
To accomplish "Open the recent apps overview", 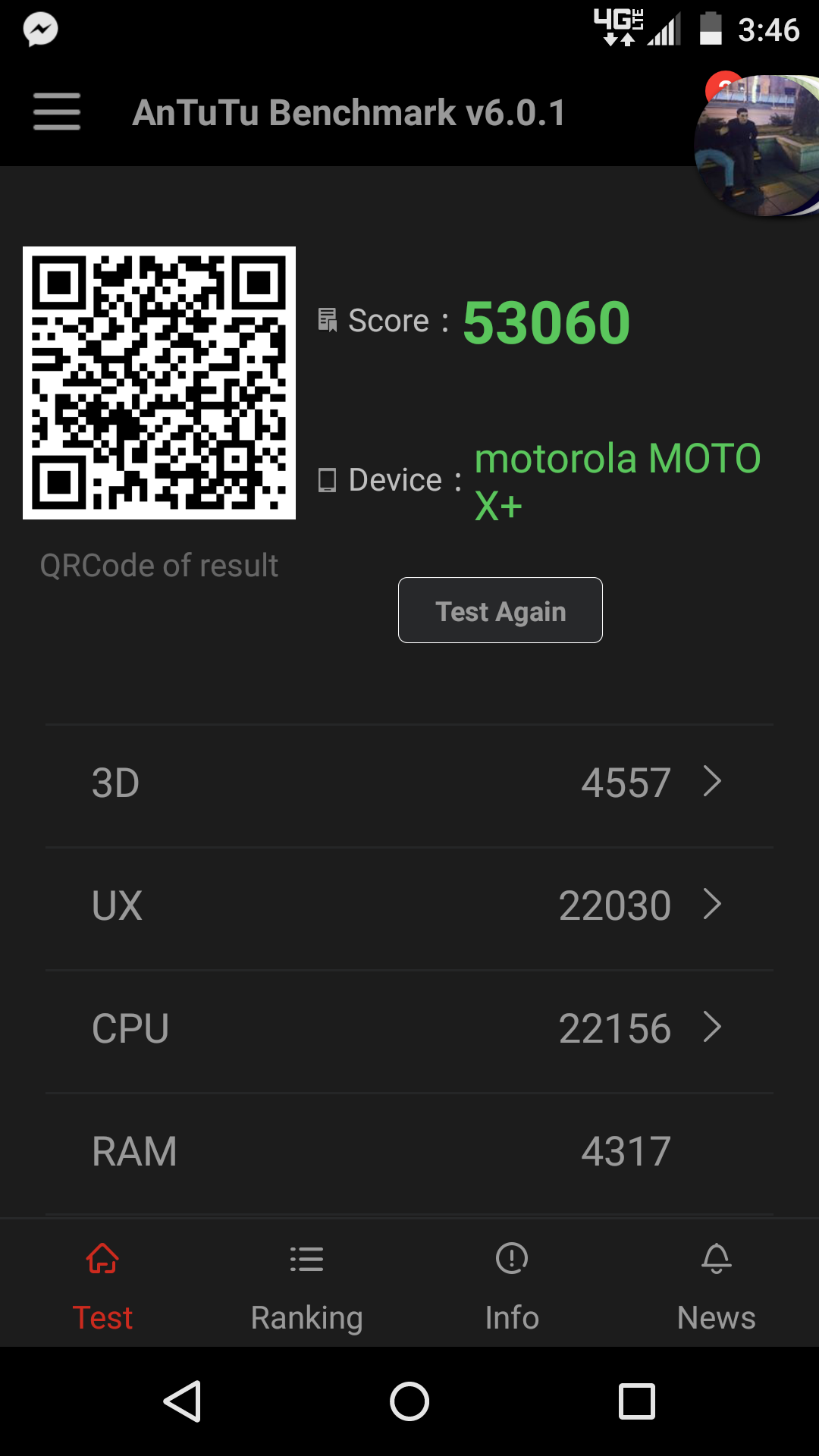I will click(637, 1401).
